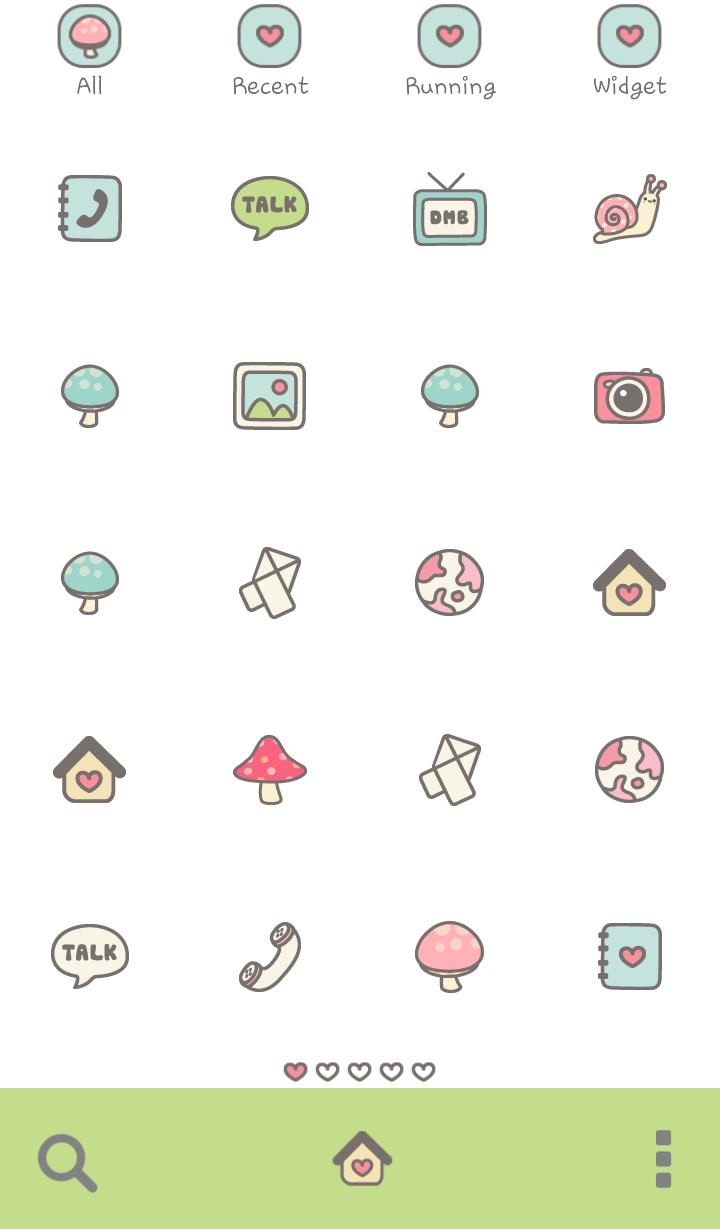Viewport: 720px width, 1229px height.
Task: Launch the telephone handset dialer app
Action: (x=270, y=956)
